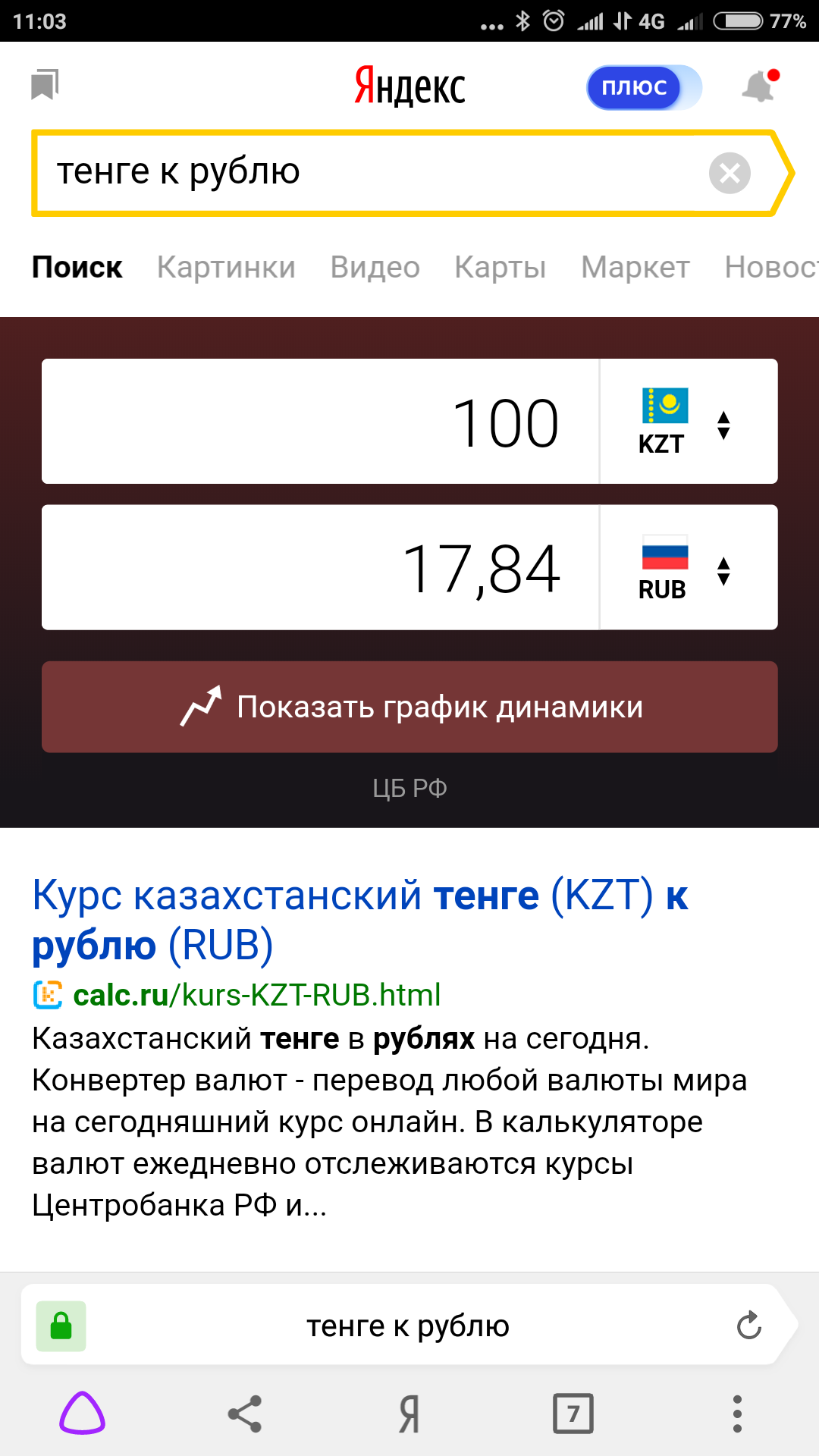Viewport: 819px width, 1456px height.
Task: Switch to the Карты tab
Action: 500,268
